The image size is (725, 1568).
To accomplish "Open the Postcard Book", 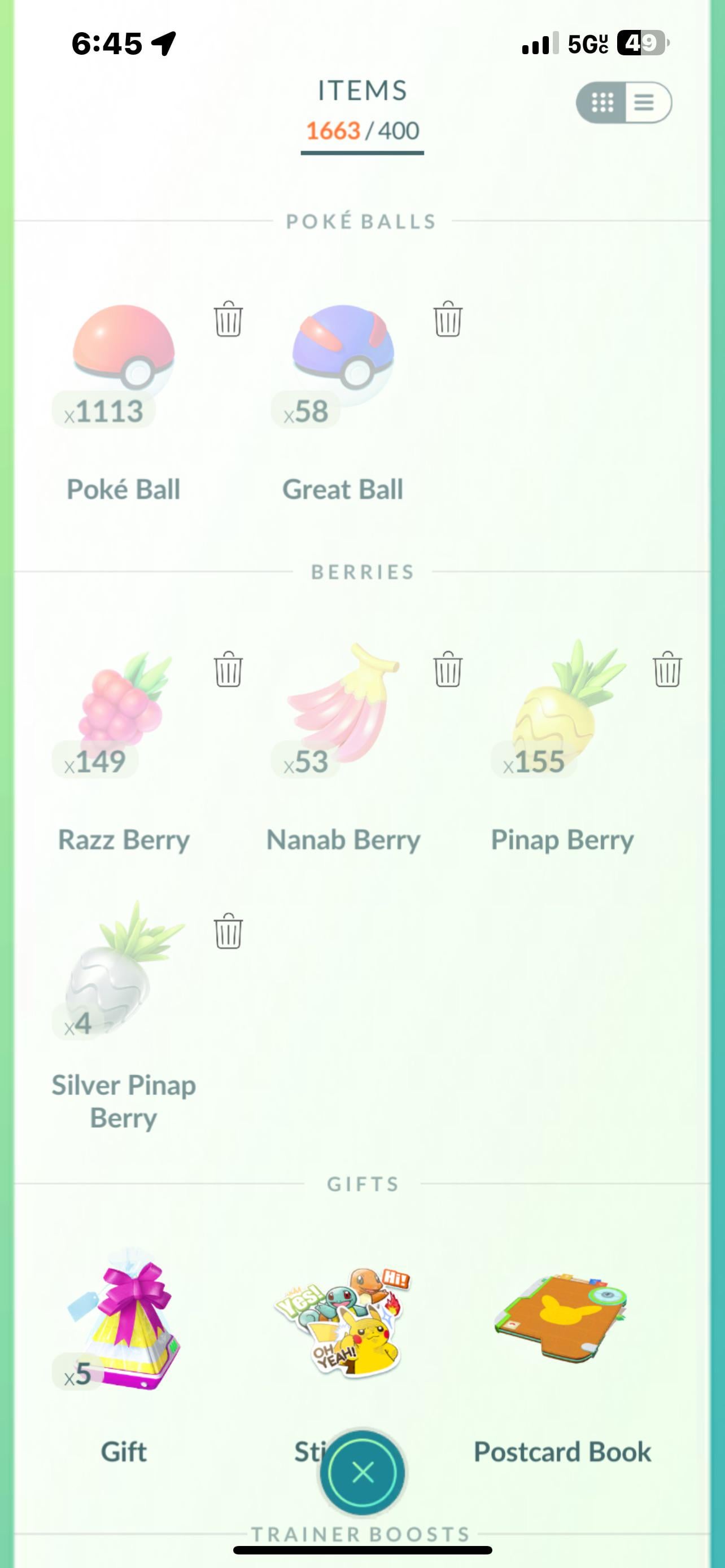I will click(562, 1321).
